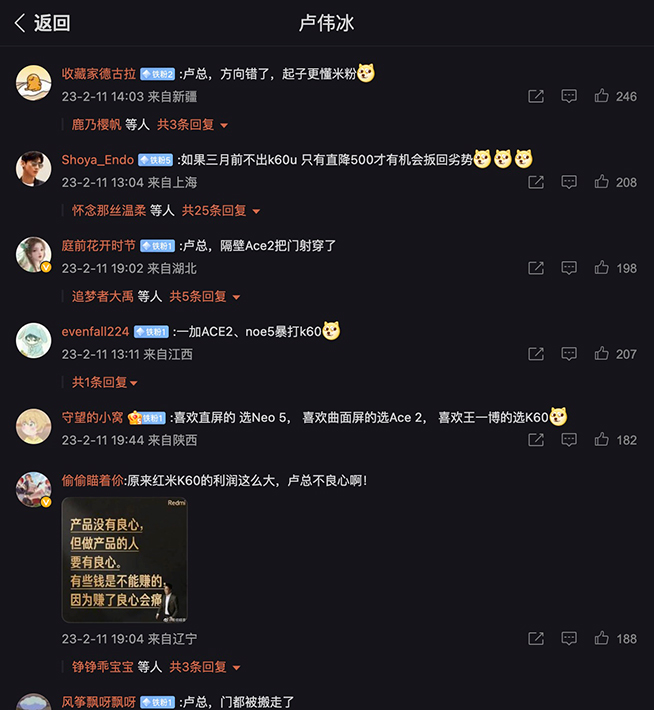Open evenfall224's profile avatar

pyautogui.click(x=33, y=341)
